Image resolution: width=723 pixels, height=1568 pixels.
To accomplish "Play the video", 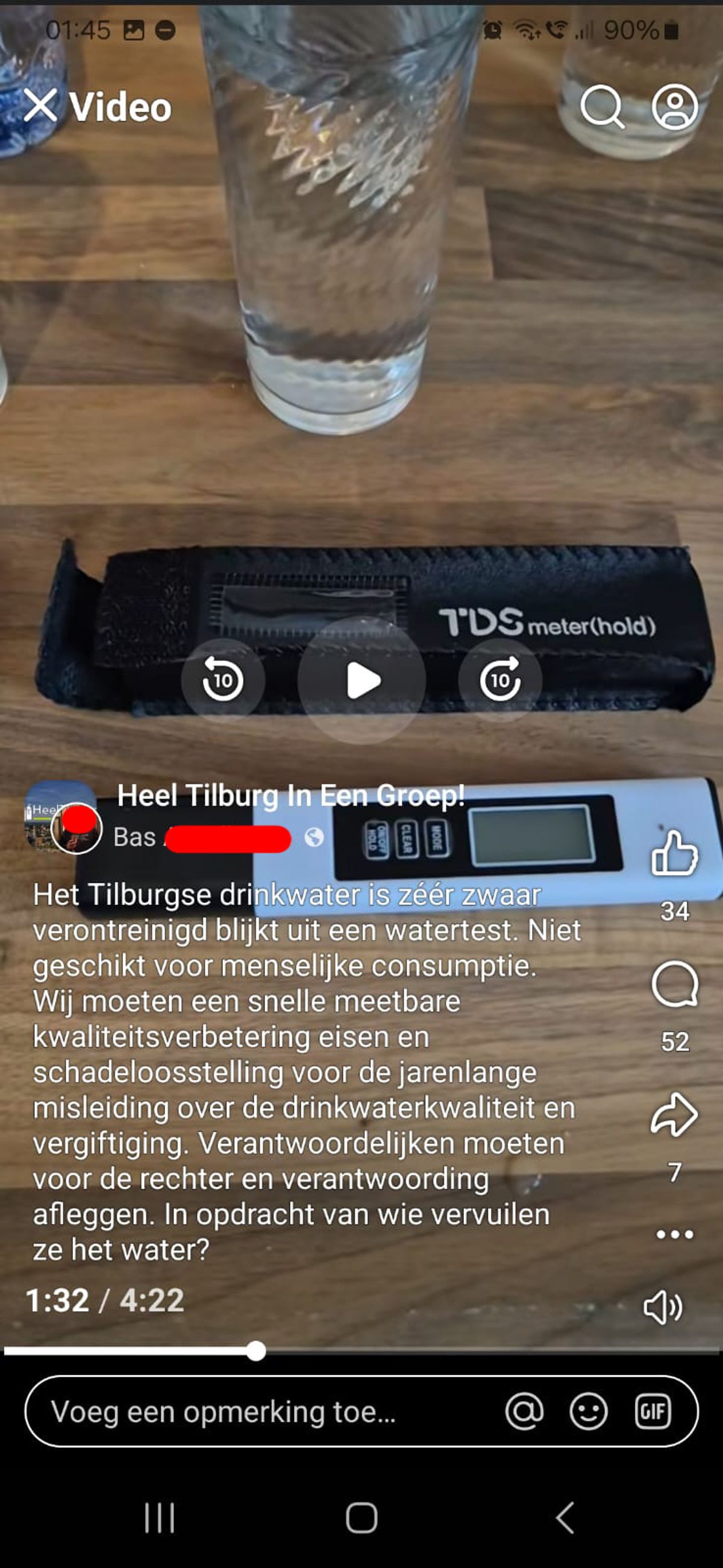I will coord(362,680).
